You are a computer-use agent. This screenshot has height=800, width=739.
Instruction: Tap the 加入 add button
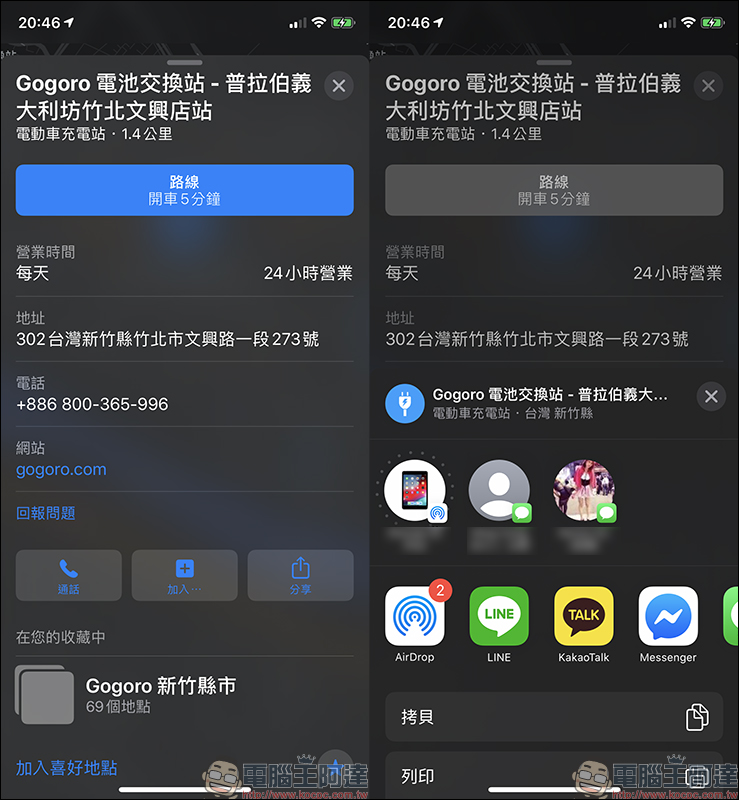pos(184,575)
